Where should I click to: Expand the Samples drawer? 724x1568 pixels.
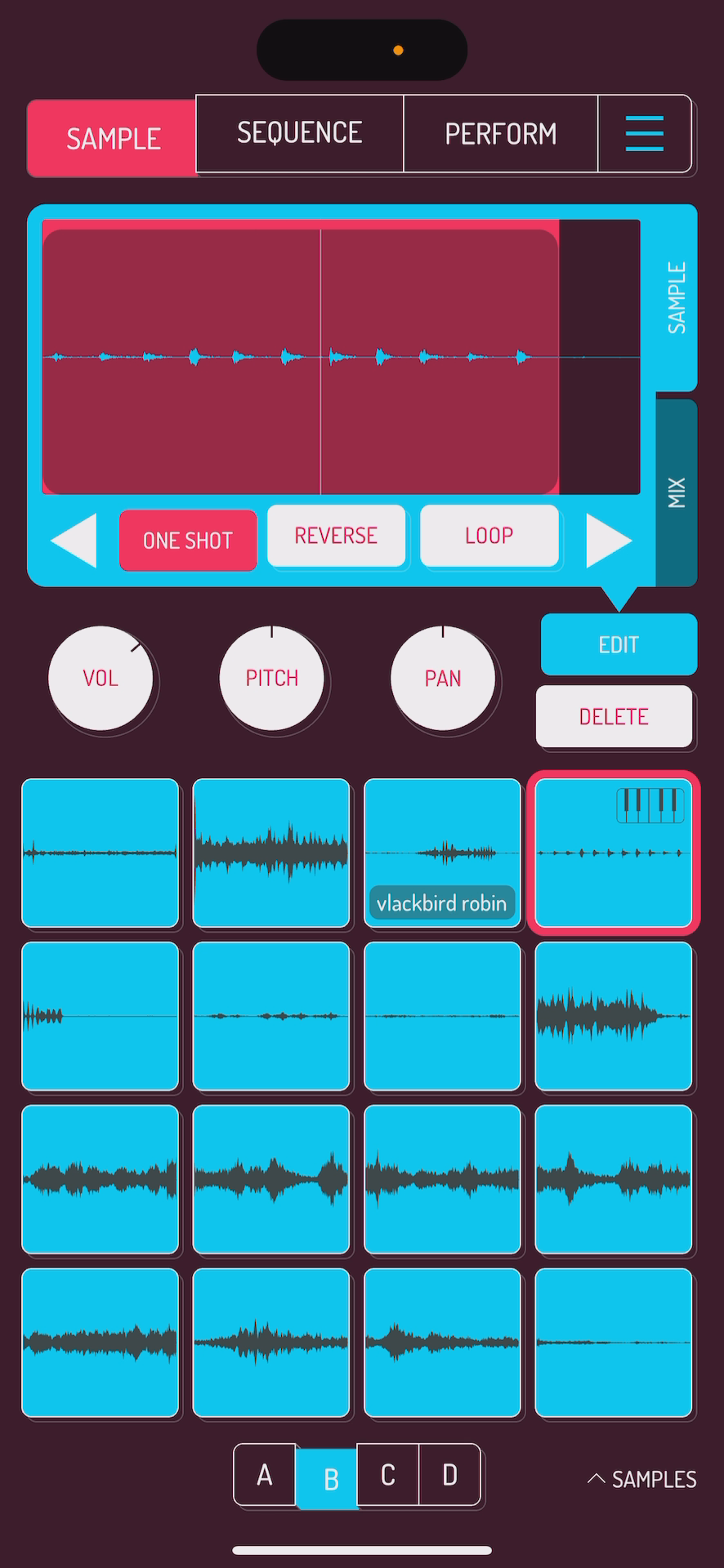(x=642, y=1479)
